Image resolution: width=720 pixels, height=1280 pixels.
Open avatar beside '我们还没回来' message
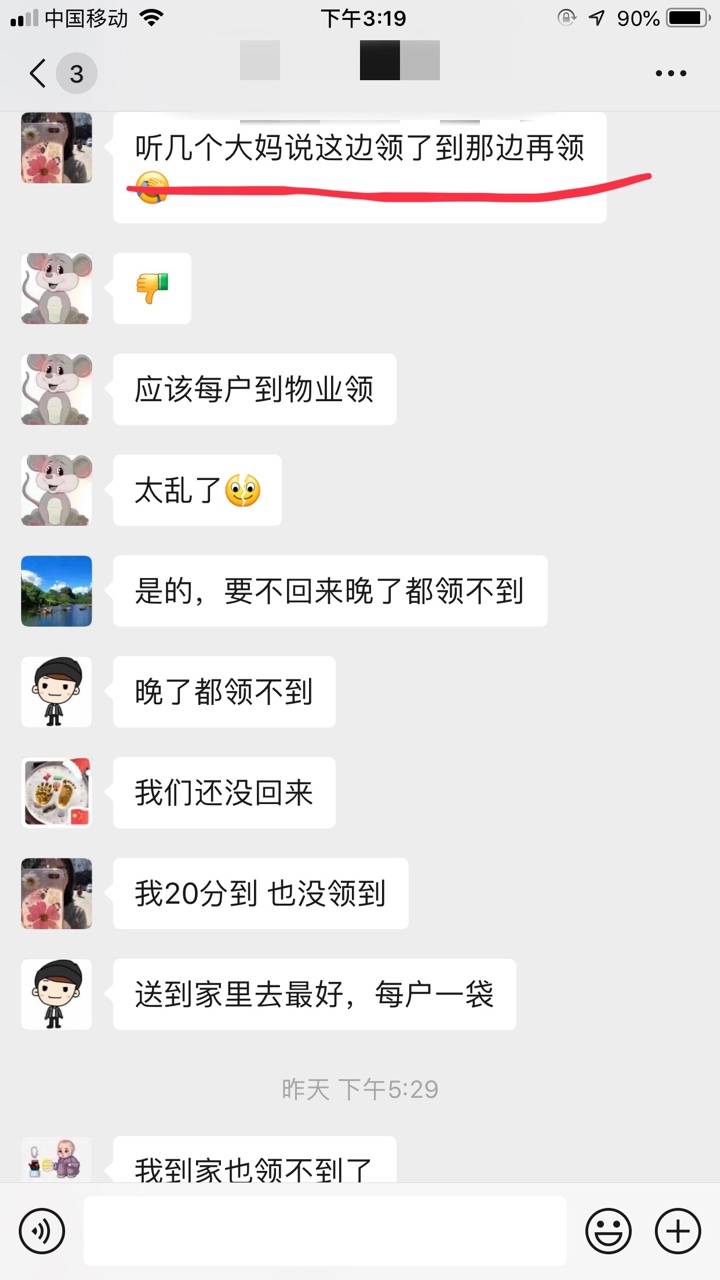[x=56, y=792]
